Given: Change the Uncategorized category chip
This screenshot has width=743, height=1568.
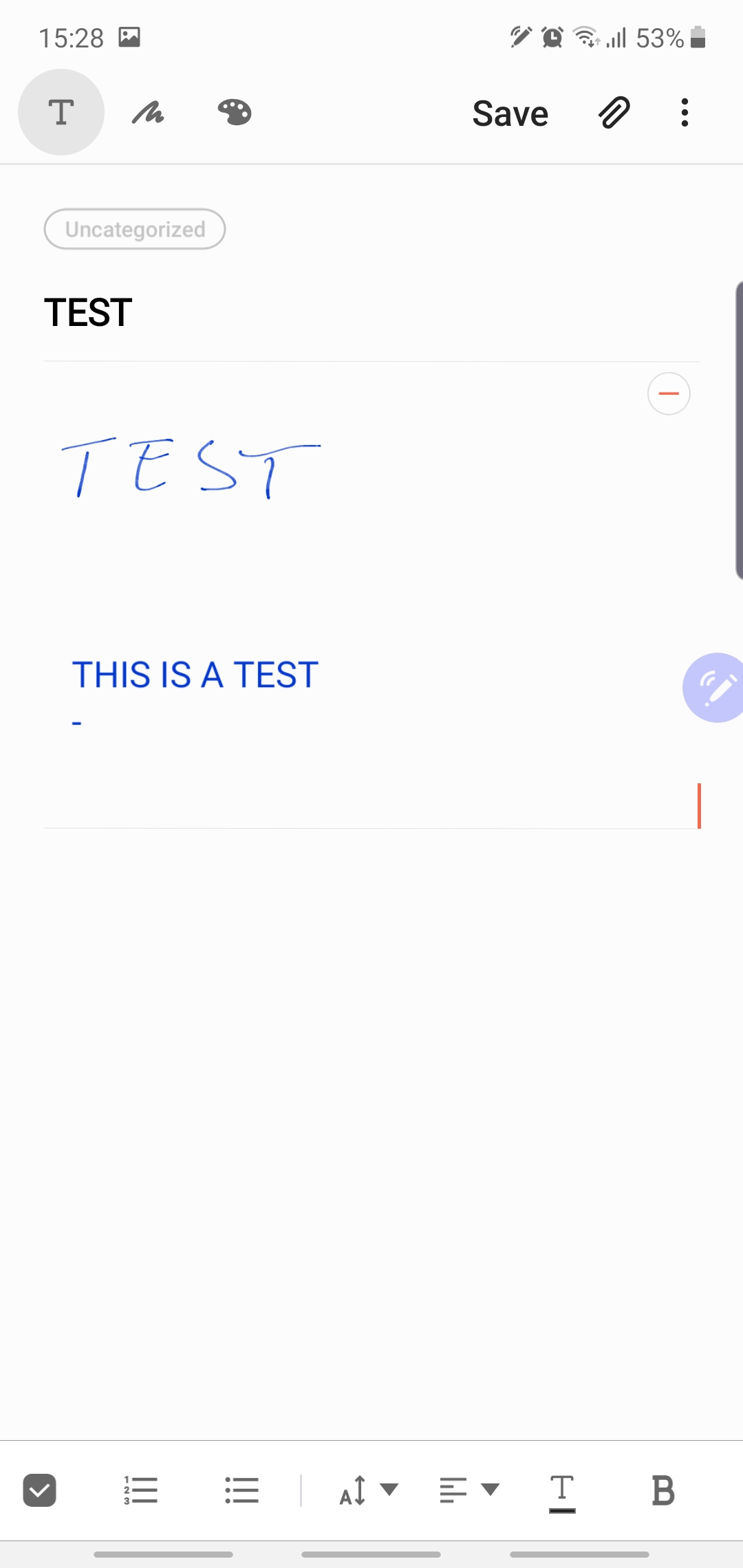Looking at the screenshot, I should click(x=135, y=229).
